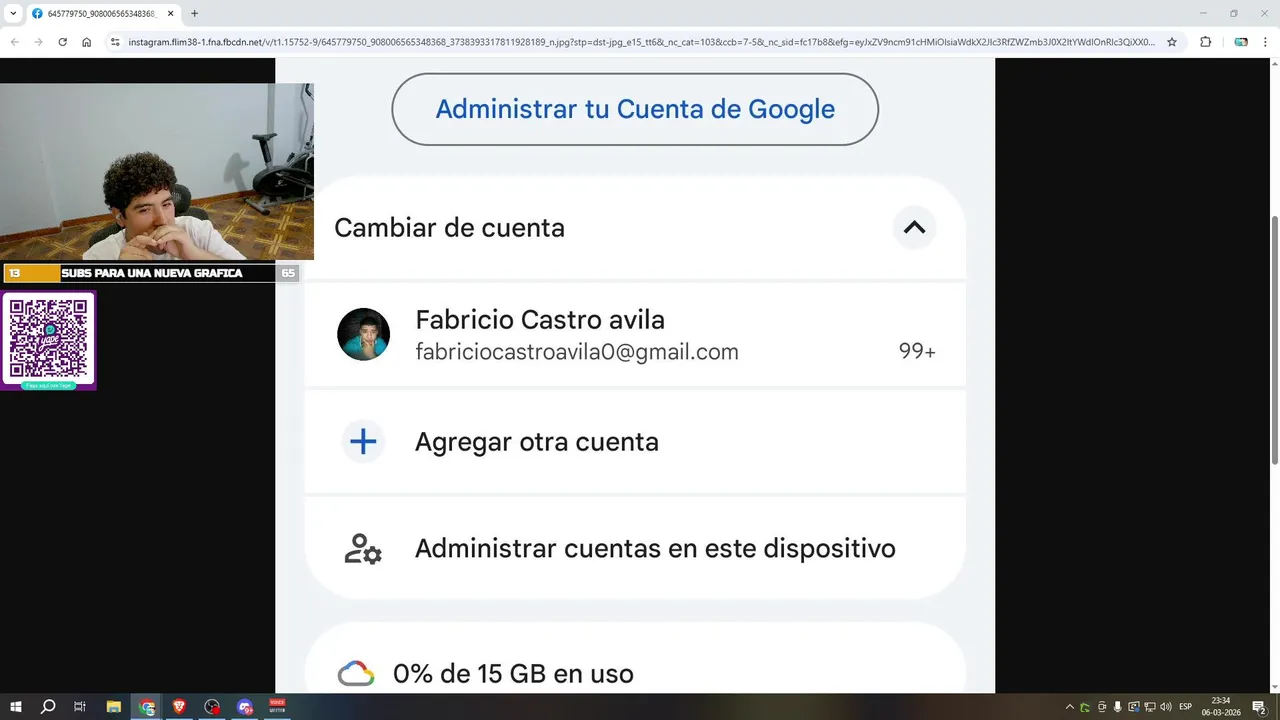Screen dimensions: 1280x720
Task: Launch Brave browser from the taskbar
Action: (180, 707)
